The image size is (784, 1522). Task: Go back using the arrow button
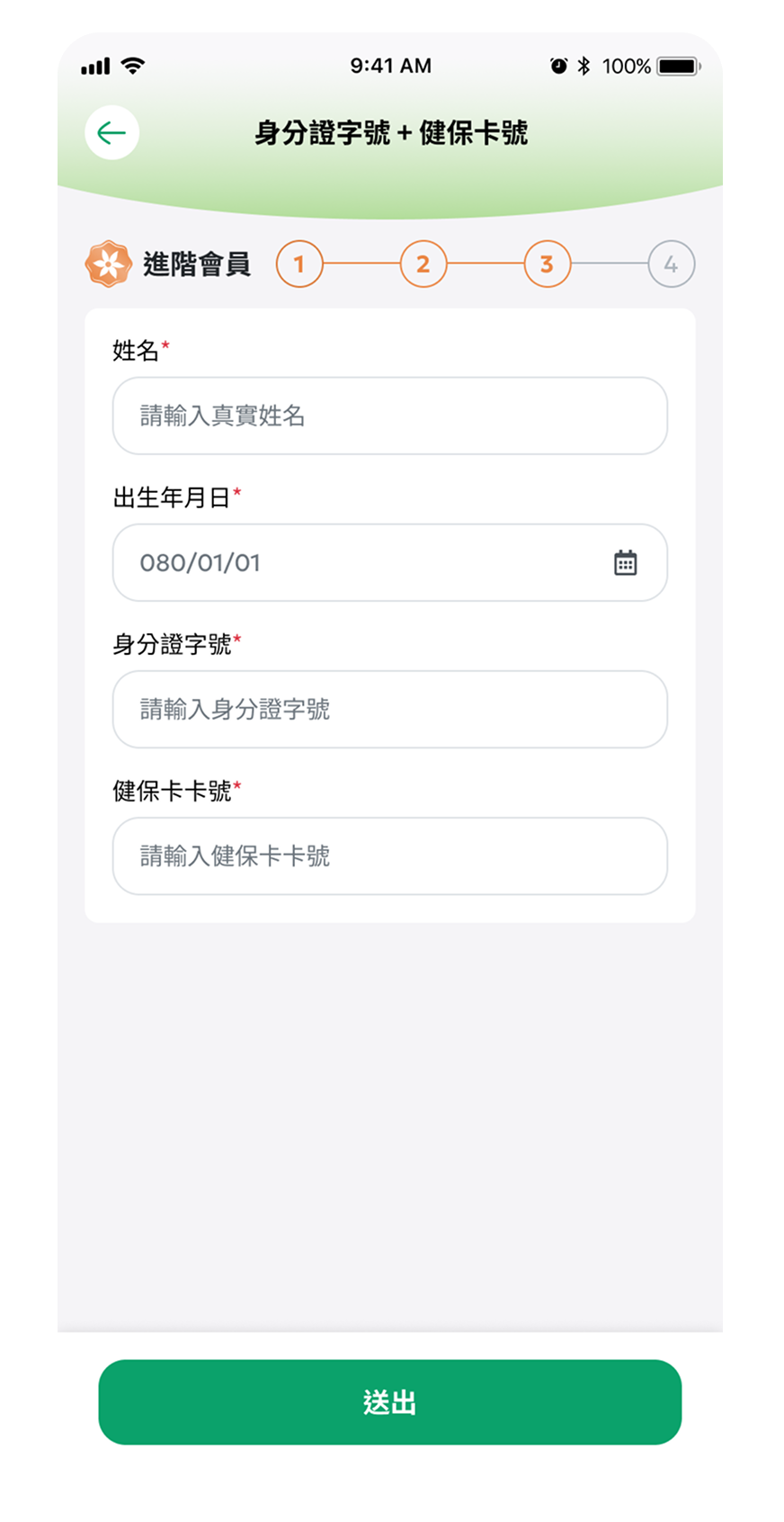point(111,133)
